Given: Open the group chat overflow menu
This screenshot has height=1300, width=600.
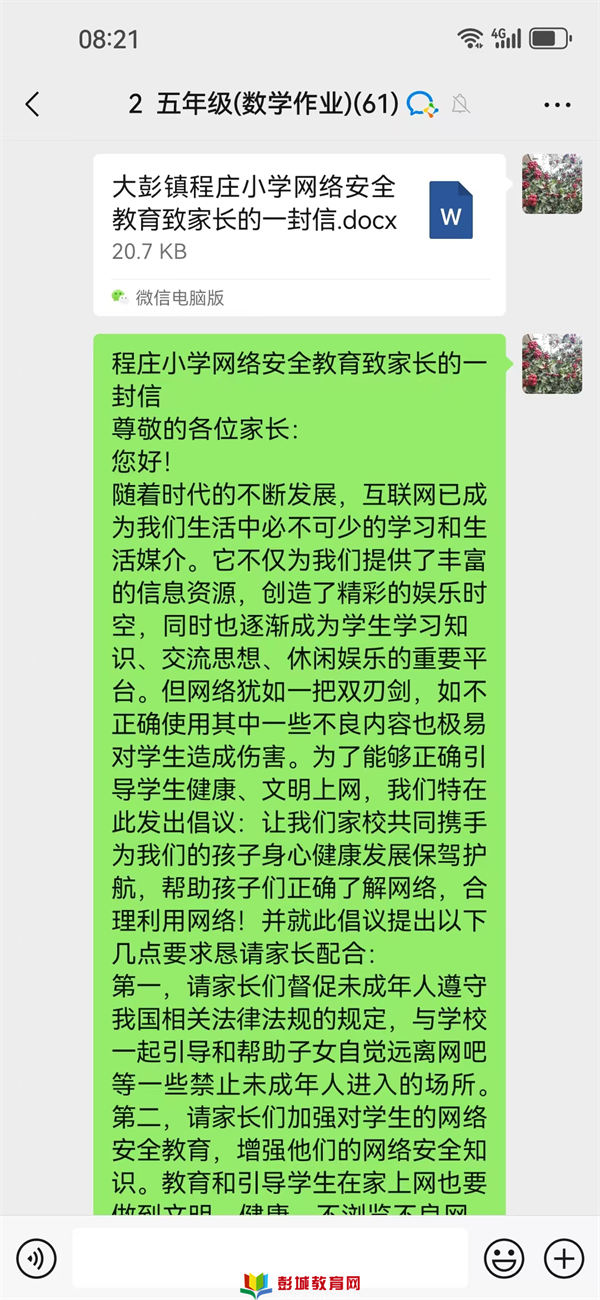Looking at the screenshot, I should point(556,104).
